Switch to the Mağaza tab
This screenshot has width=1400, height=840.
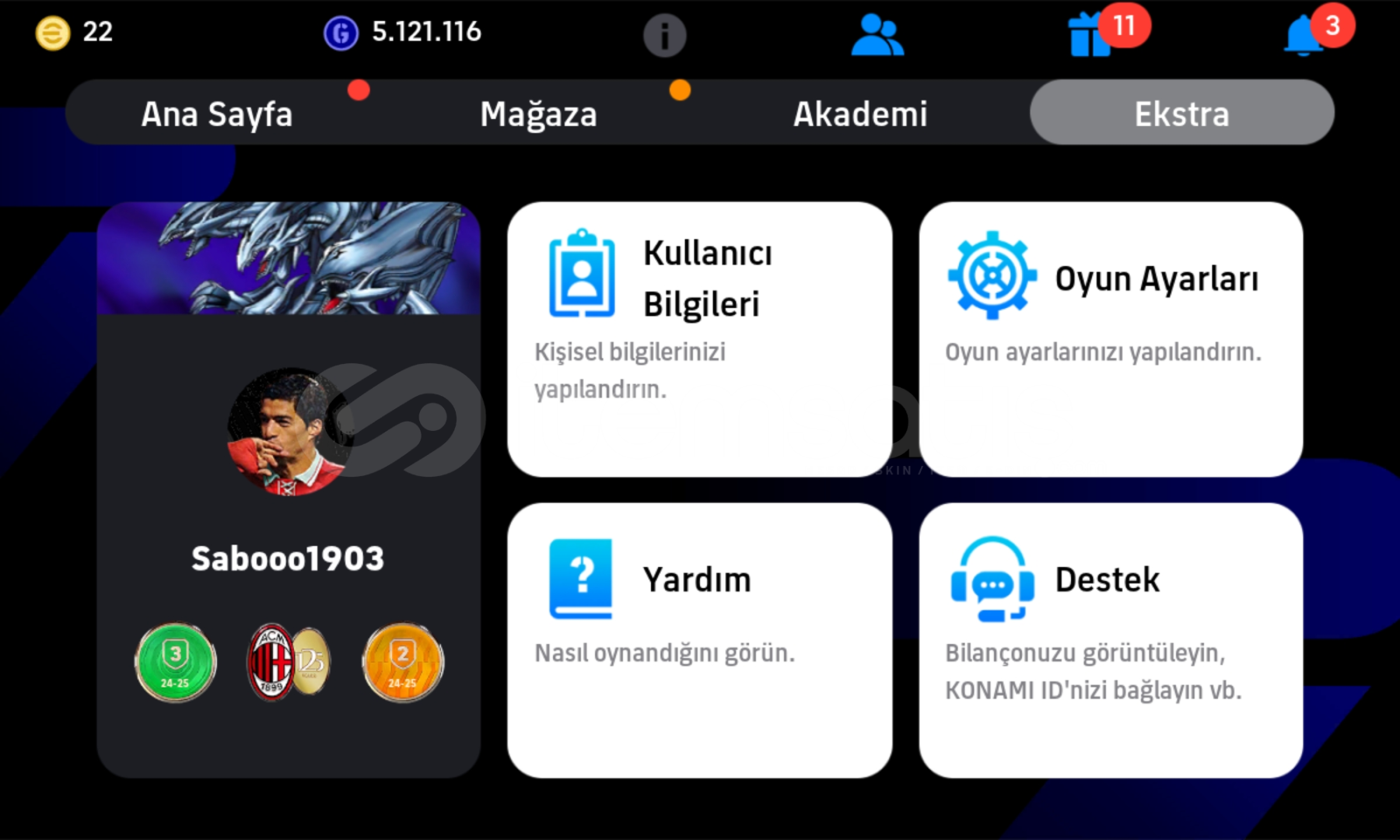[538, 114]
